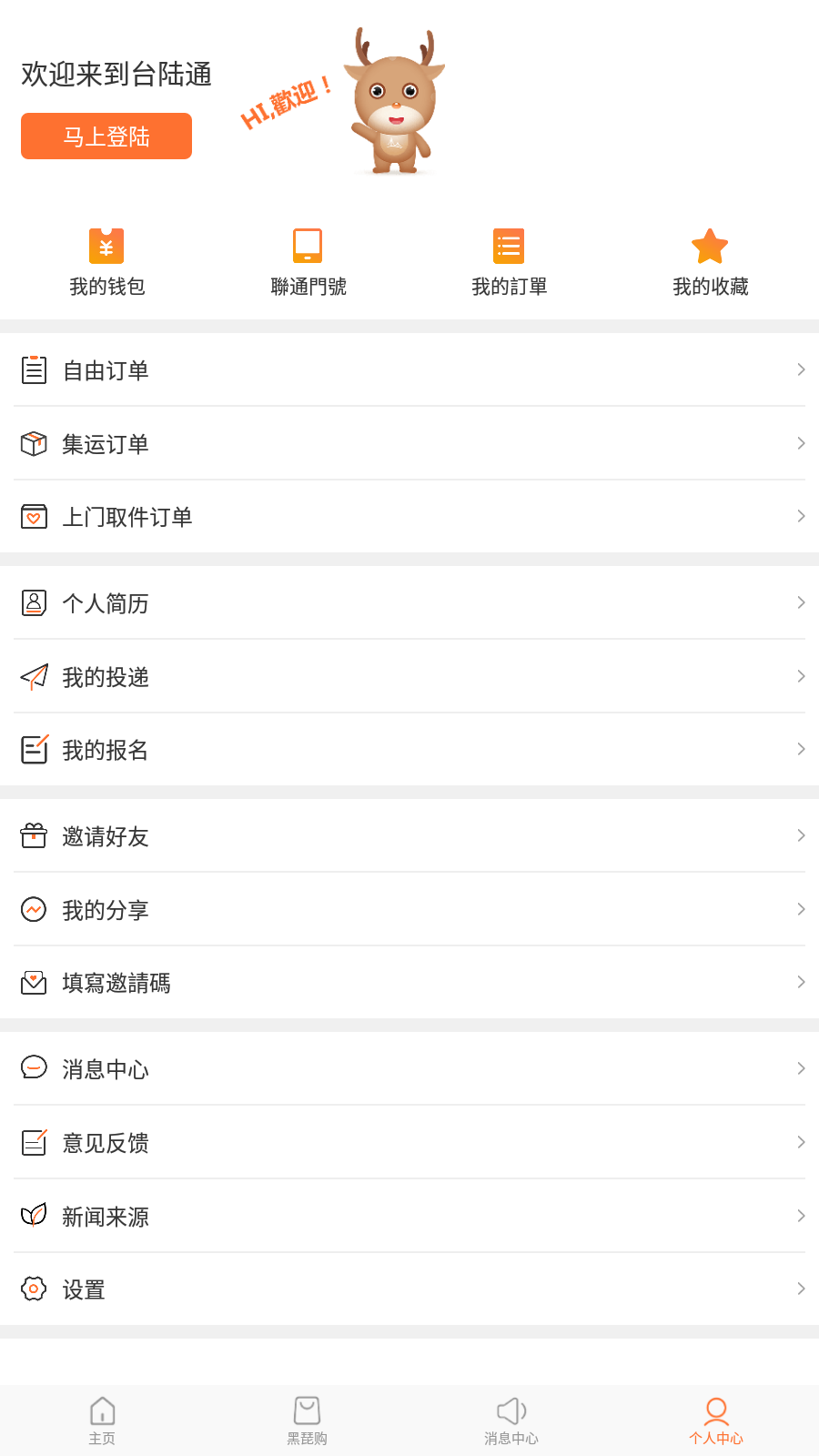Click the 我的投递 paper plane icon
The image size is (819, 1456).
tap(34, 676)
